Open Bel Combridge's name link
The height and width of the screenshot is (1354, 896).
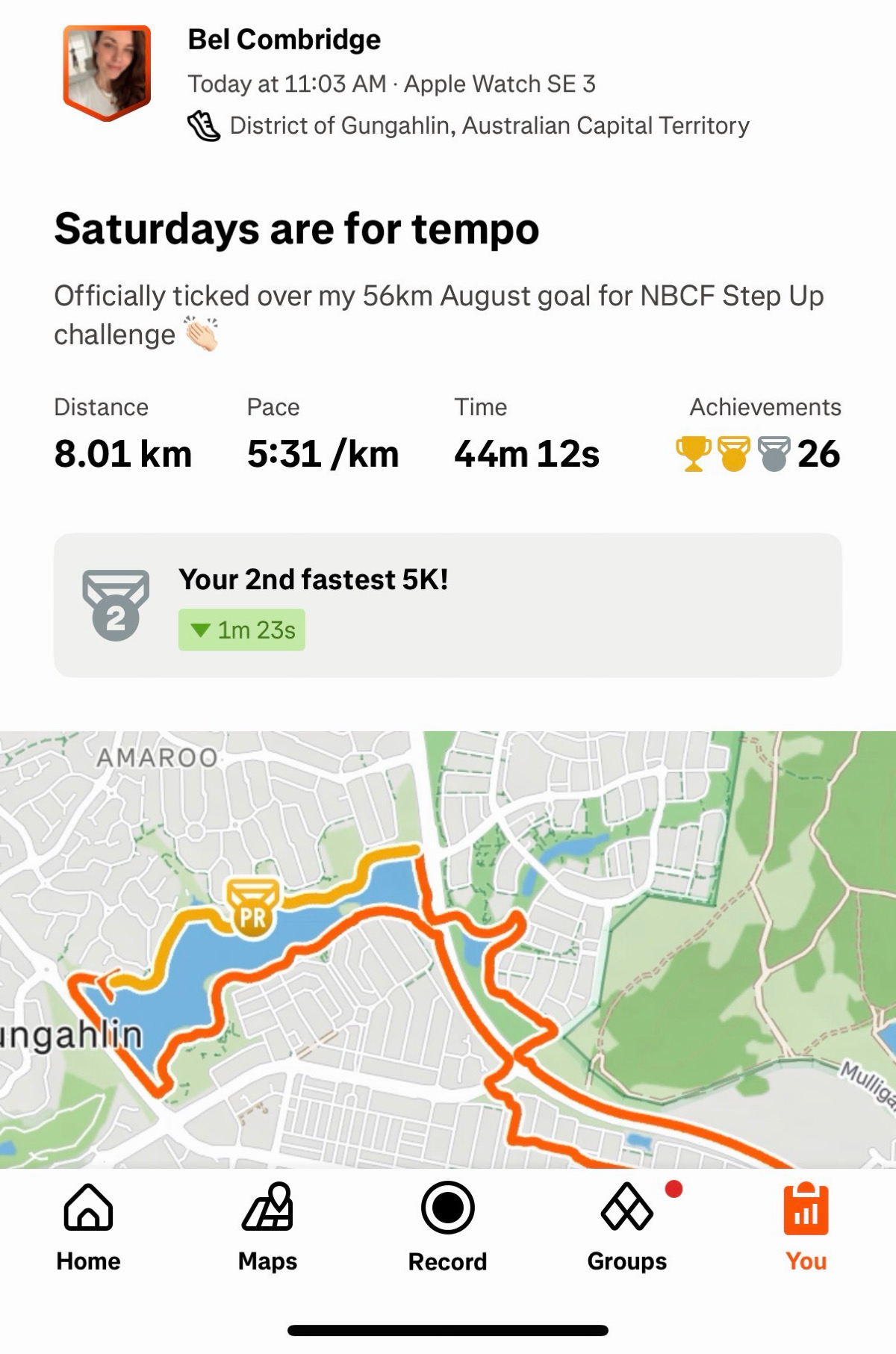[x=284, y=39]
